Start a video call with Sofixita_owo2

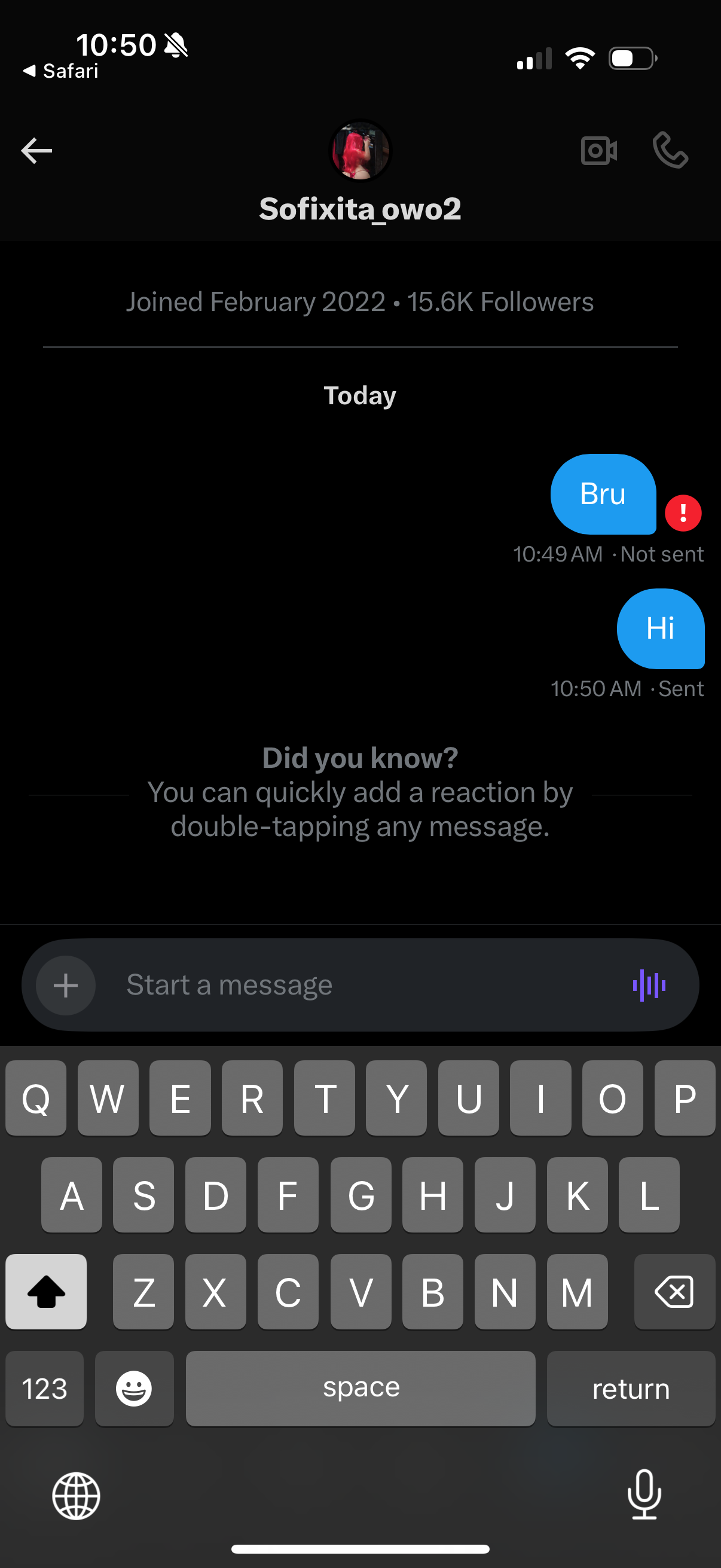pos(598,150)
